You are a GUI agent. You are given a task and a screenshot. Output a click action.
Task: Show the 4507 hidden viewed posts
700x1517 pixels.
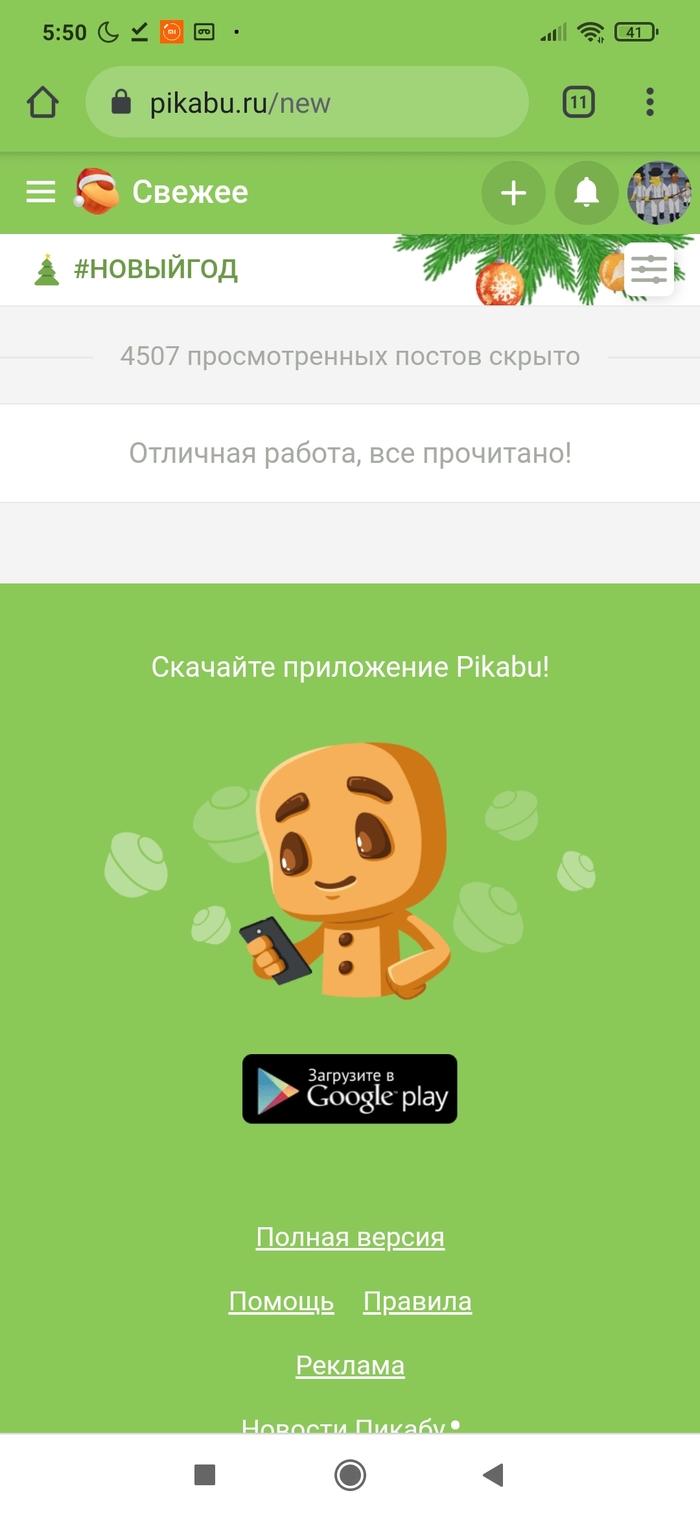pyautogui.click(x=349, y=356)
